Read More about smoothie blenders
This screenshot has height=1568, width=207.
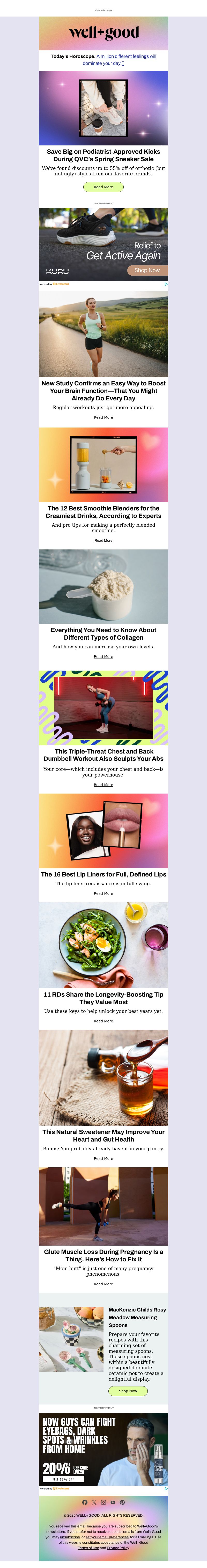click(103, 540)
